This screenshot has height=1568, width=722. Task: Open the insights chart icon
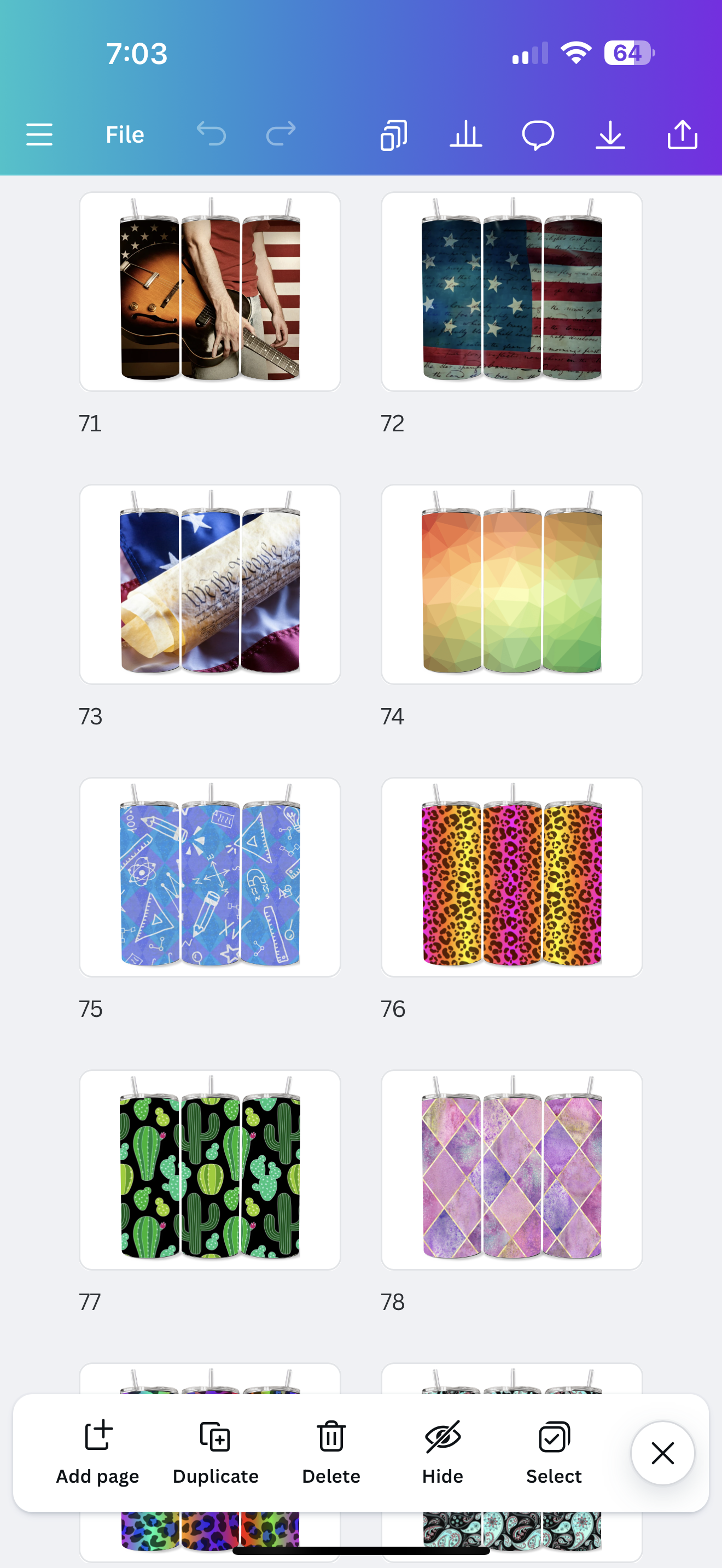click(x=465, y=134)
